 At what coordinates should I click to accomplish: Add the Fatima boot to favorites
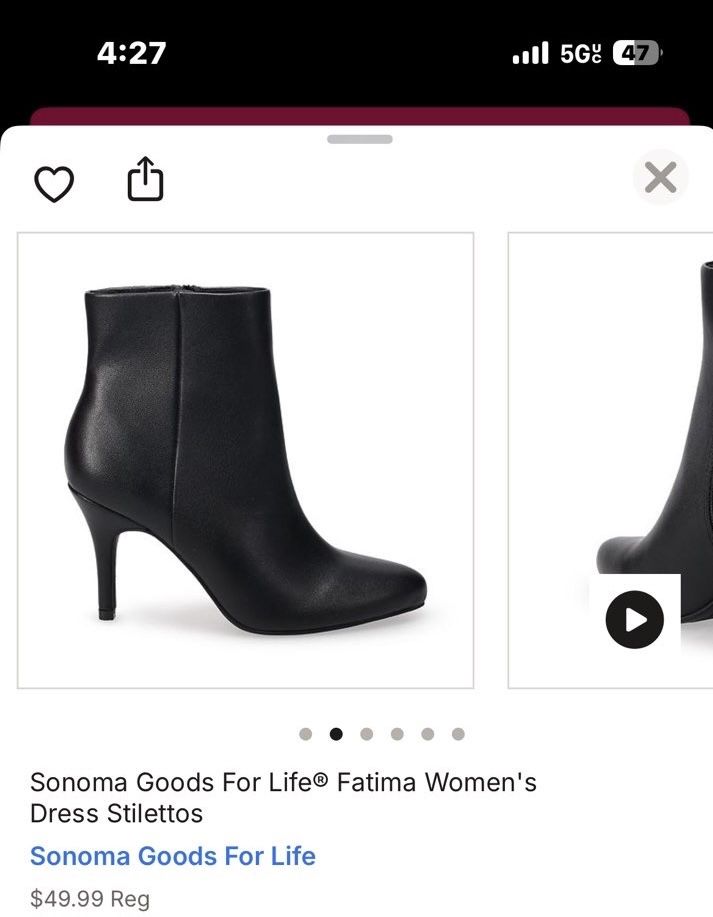click(54, 184)
